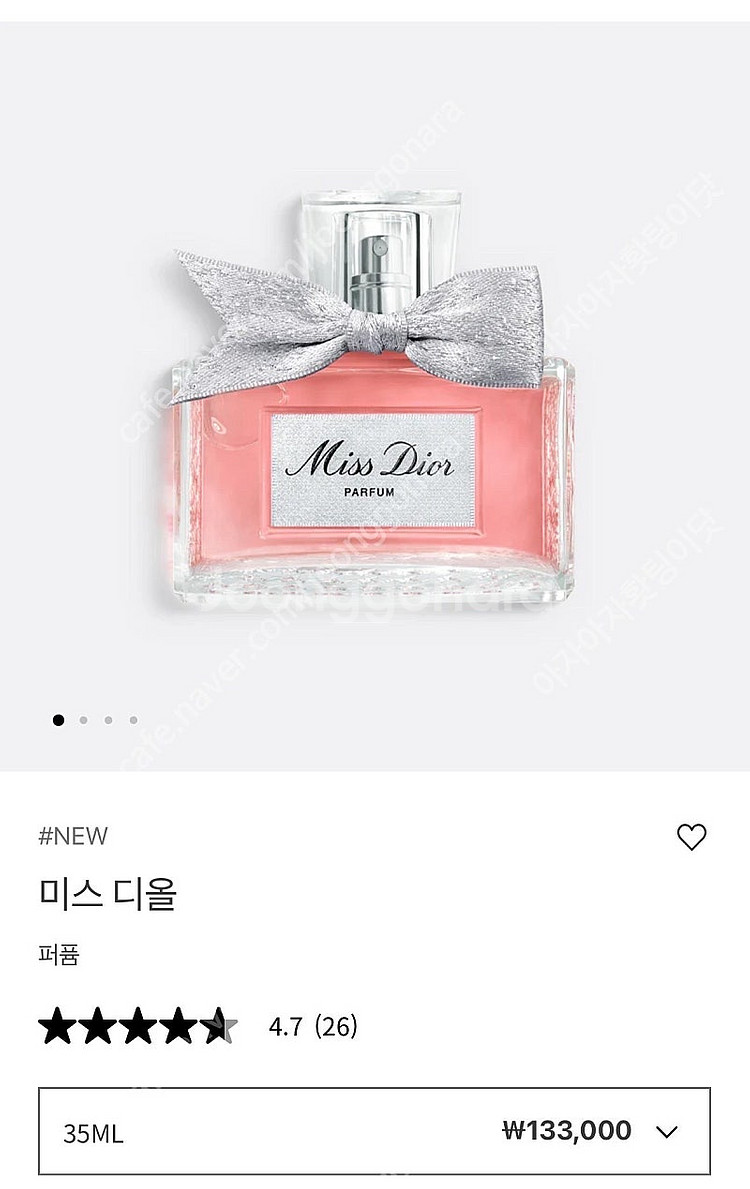Select the fourth carousel dot

click(x=135, y=718)
